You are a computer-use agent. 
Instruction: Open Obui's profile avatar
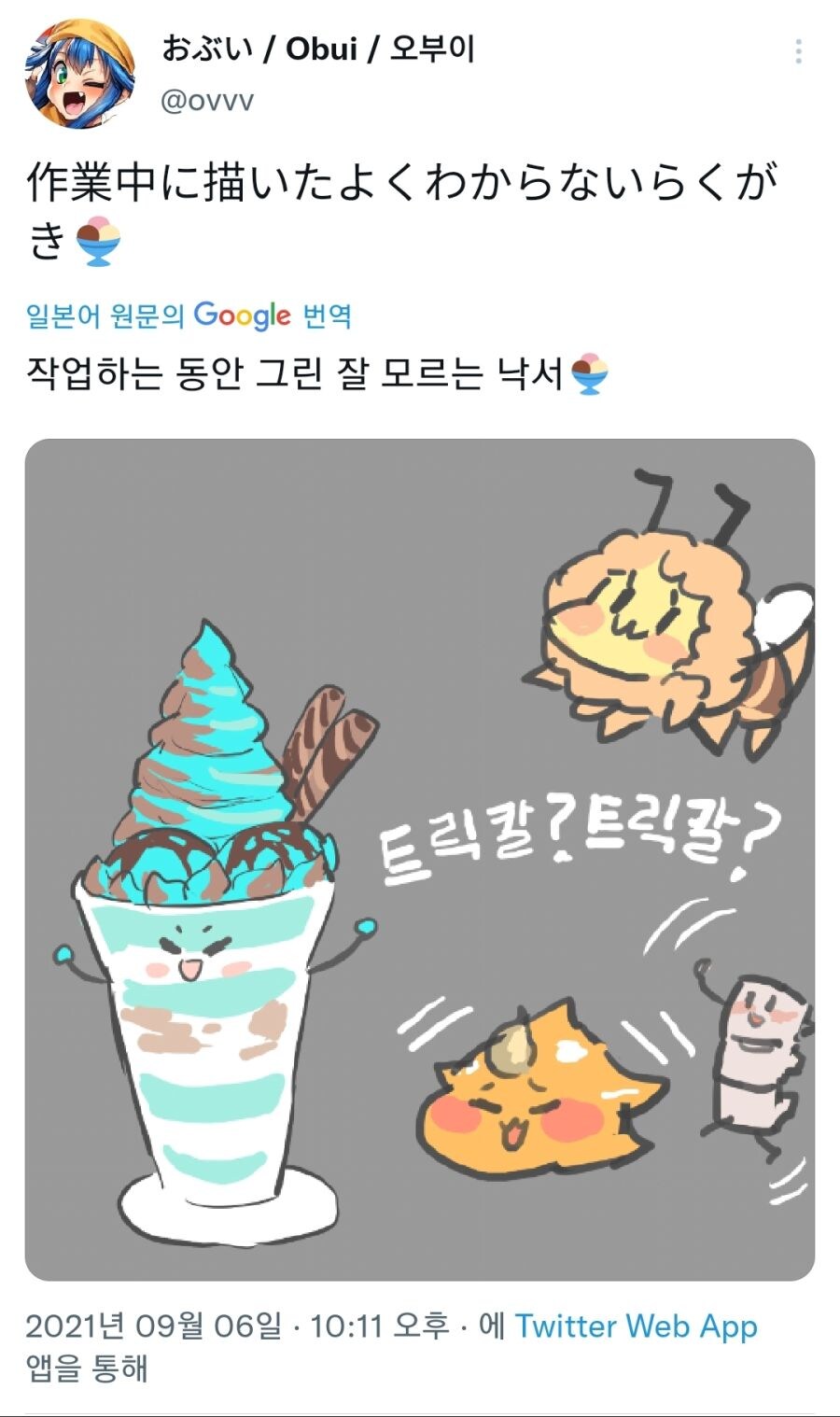click(79, 74)
